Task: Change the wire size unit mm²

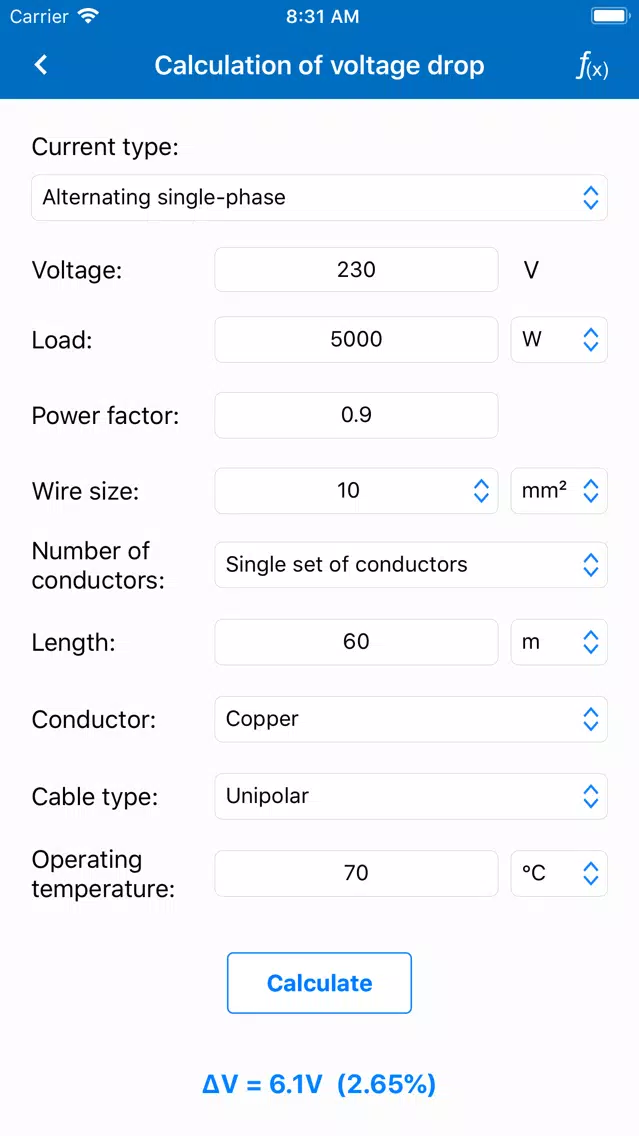Action: (x=559, y=491)
